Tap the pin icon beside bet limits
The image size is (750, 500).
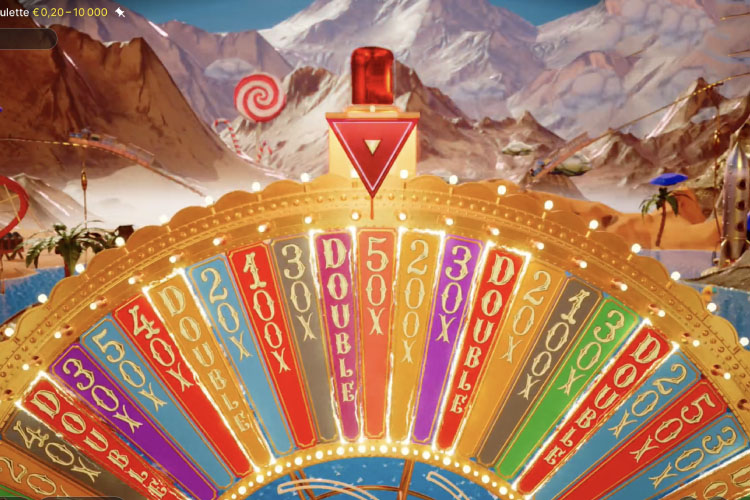120,12
